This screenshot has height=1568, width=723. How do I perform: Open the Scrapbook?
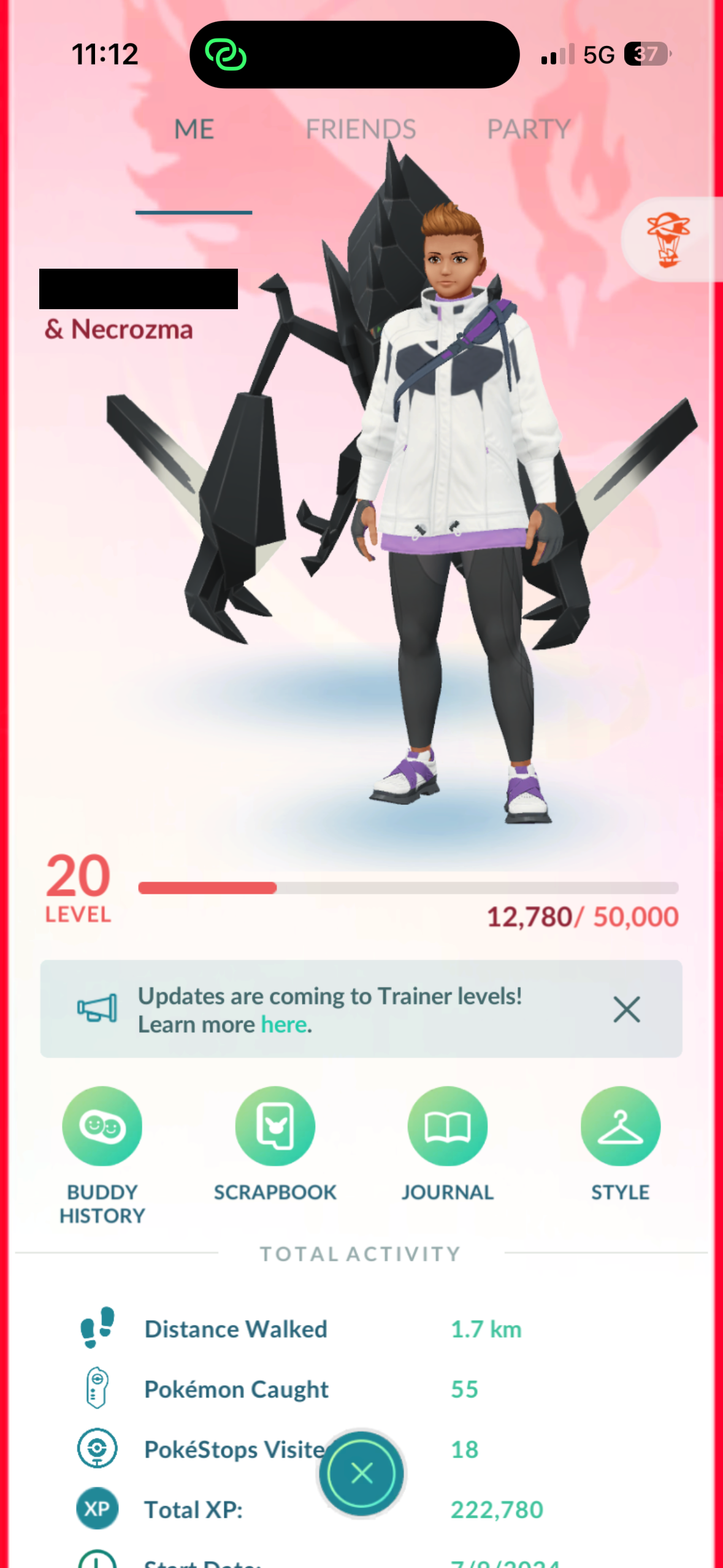(275, 1126)
